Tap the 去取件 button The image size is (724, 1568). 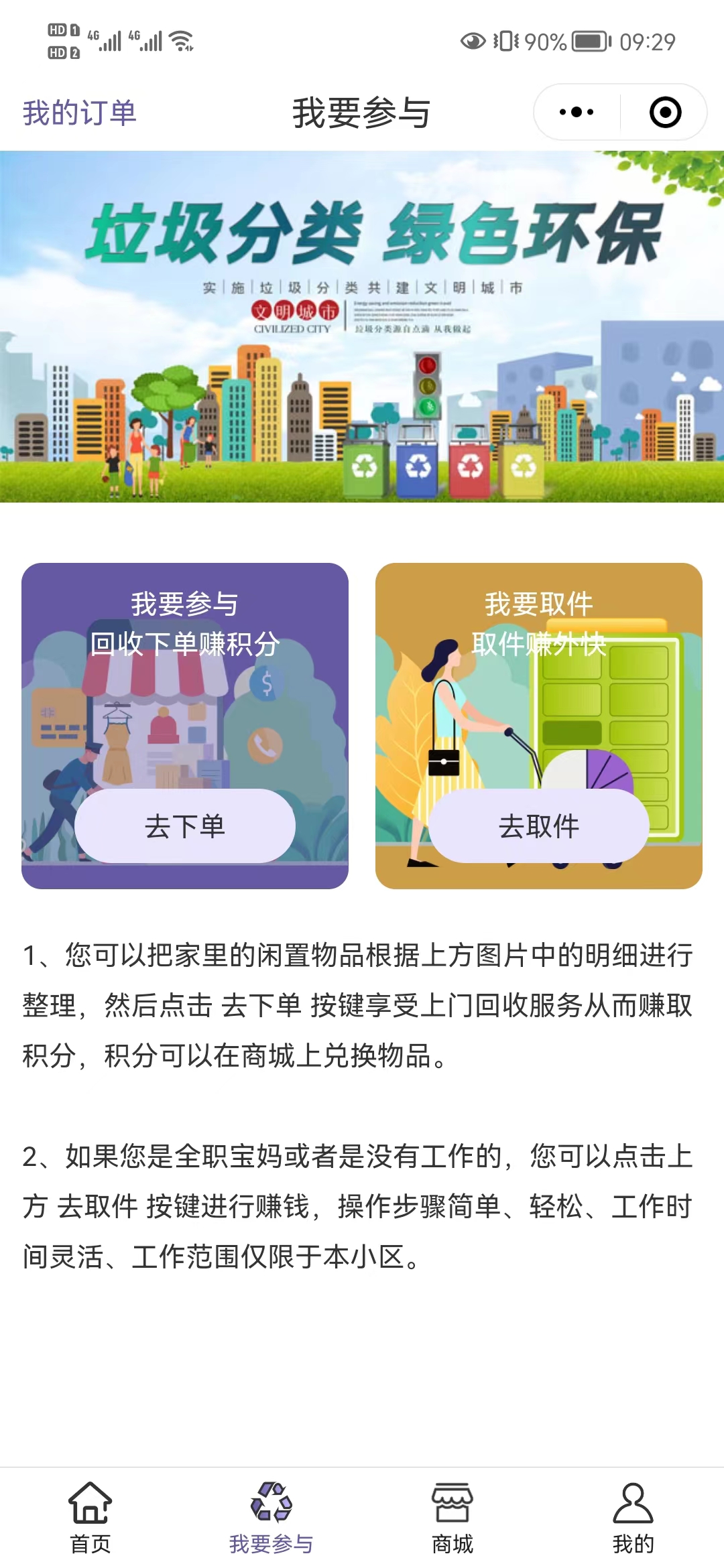(x=538, y=826)
